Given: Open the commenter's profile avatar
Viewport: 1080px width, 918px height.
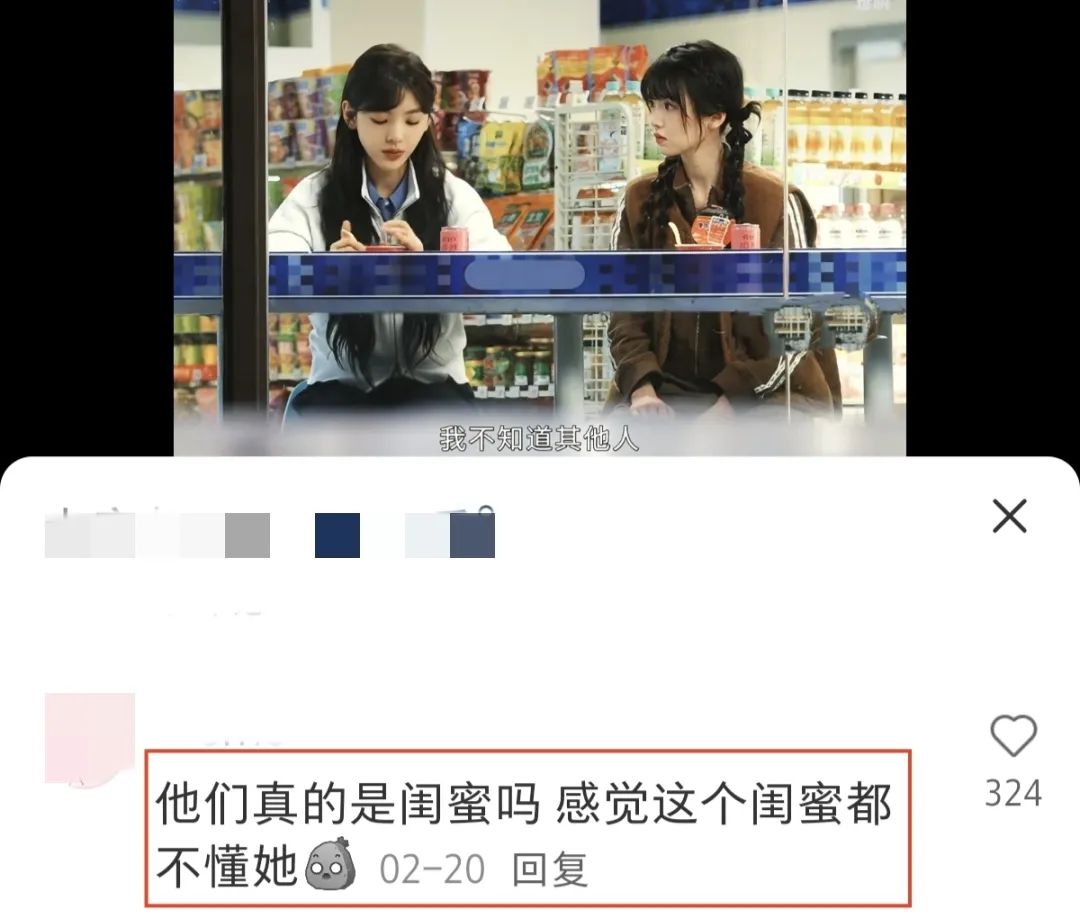Looking at the screenshot, I should (x=90, y=738).
